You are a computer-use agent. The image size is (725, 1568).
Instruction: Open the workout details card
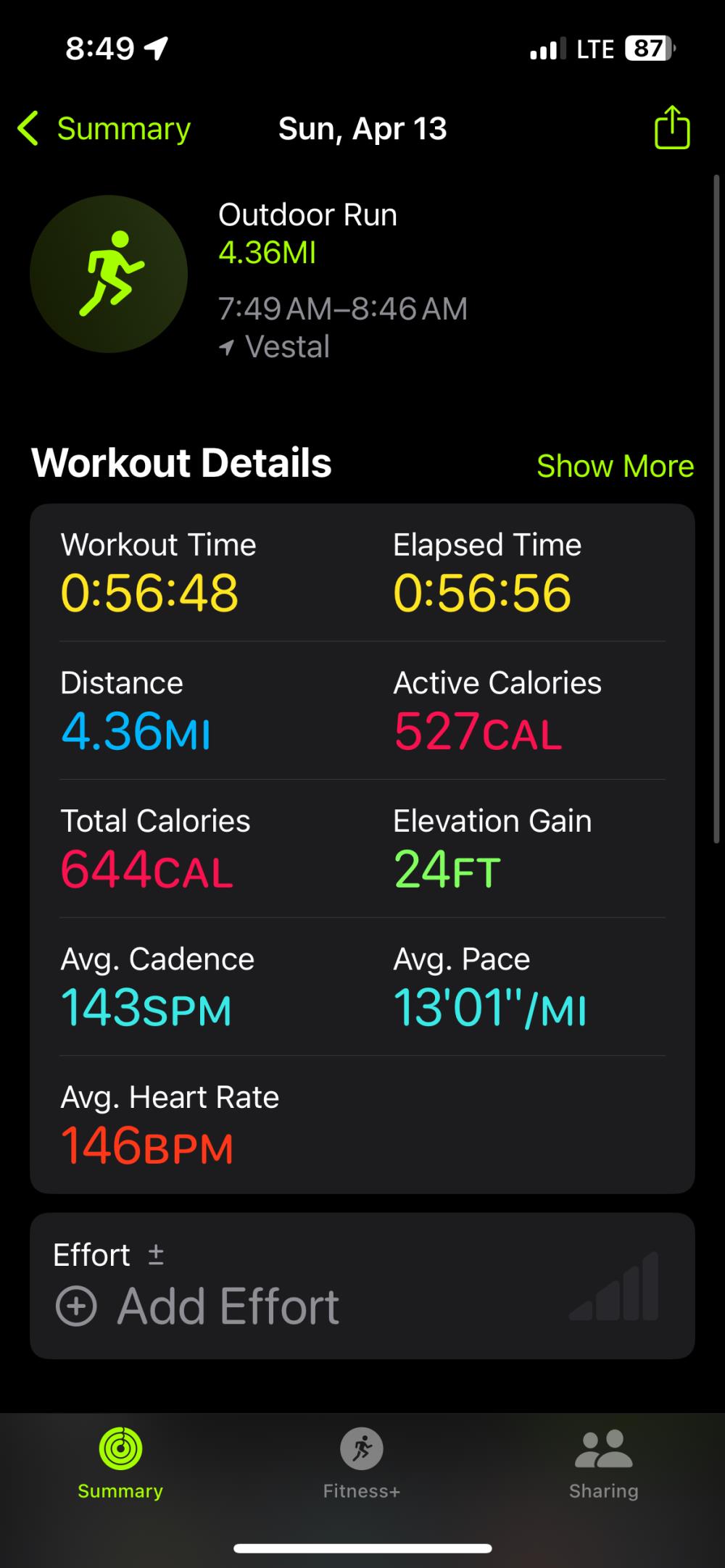(362, 848)
